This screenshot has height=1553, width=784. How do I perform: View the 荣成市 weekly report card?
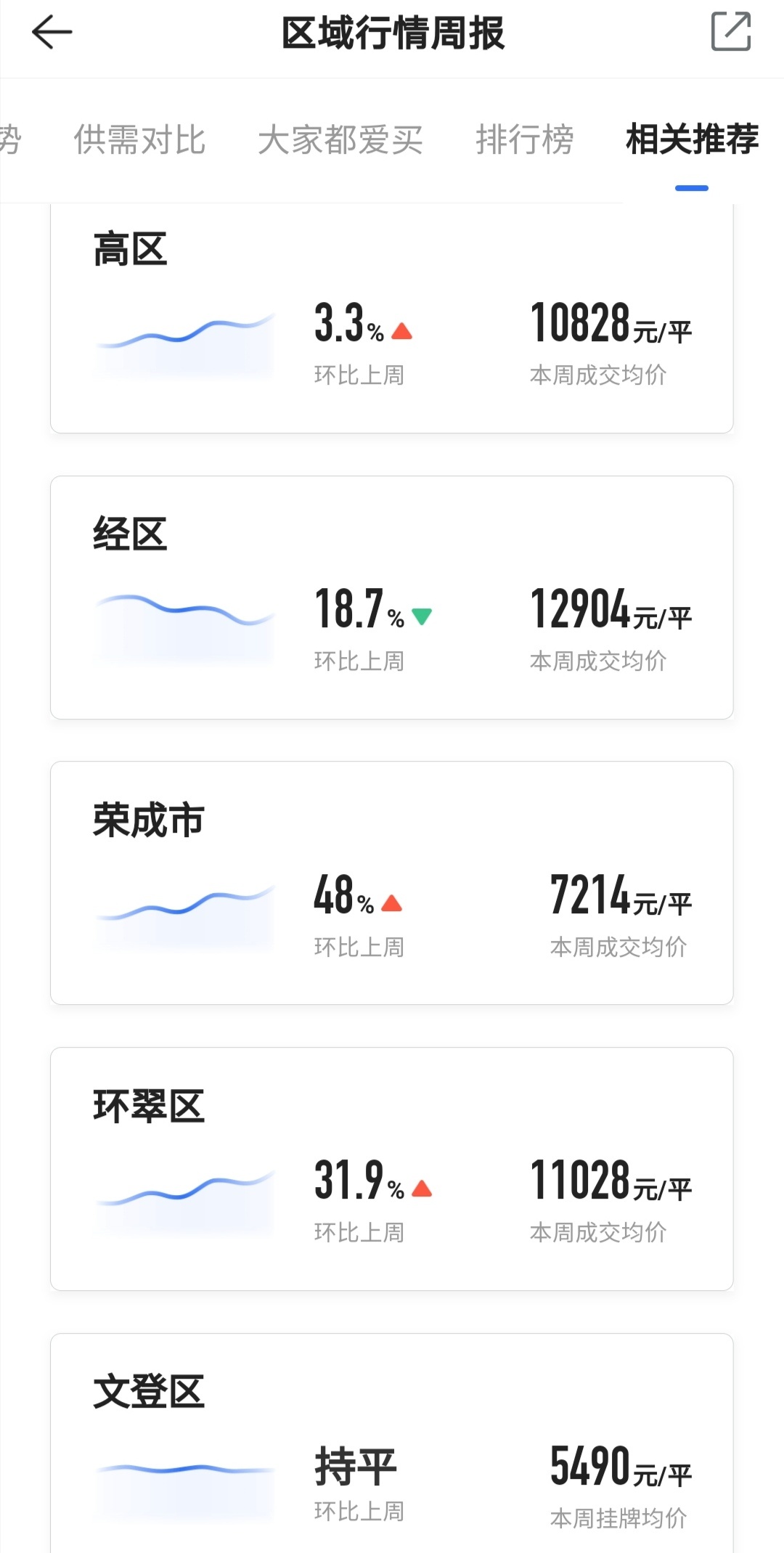(392, 882)
